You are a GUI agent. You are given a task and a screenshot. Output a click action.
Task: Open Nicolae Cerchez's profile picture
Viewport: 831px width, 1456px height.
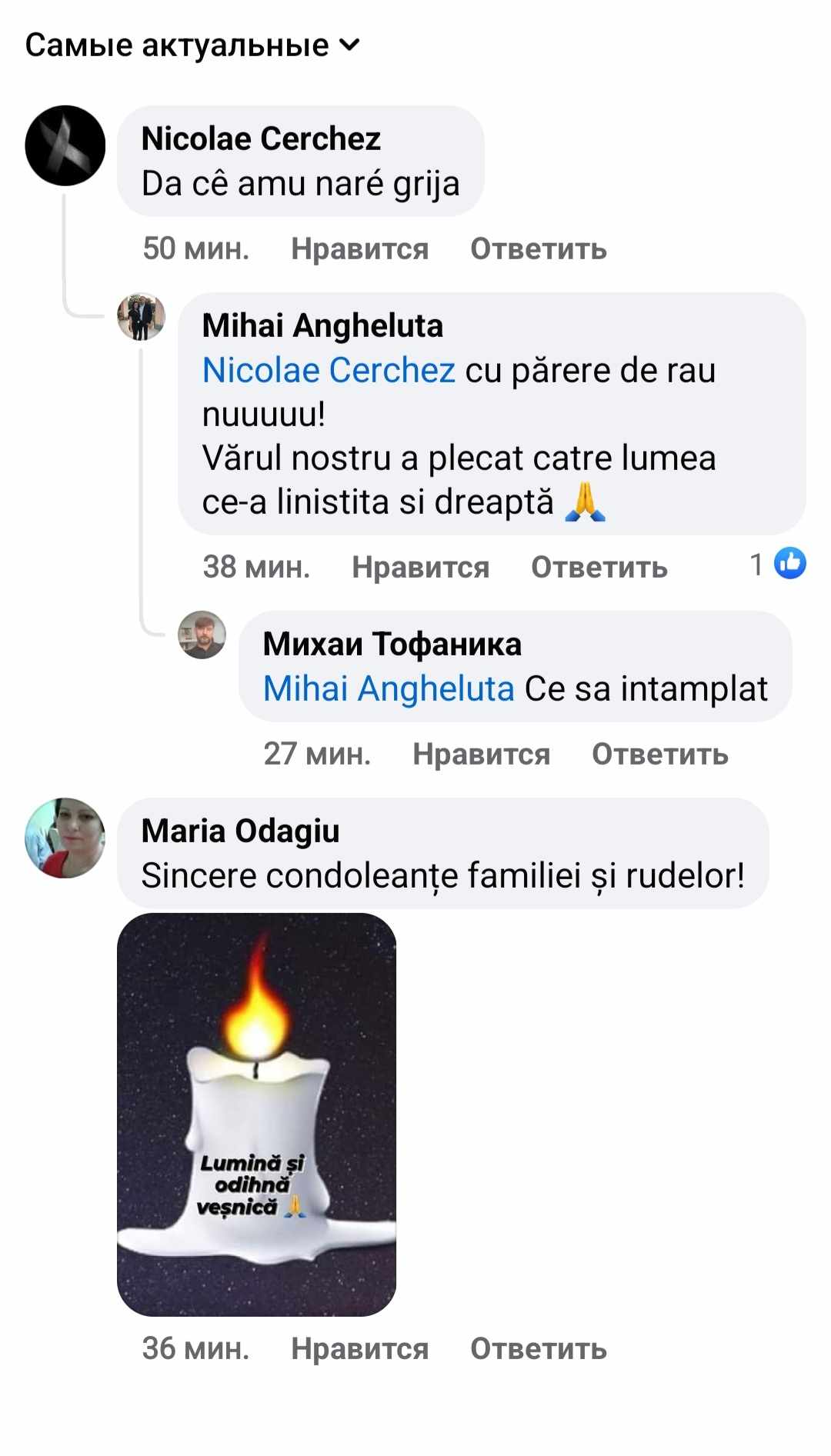[65, 145]
